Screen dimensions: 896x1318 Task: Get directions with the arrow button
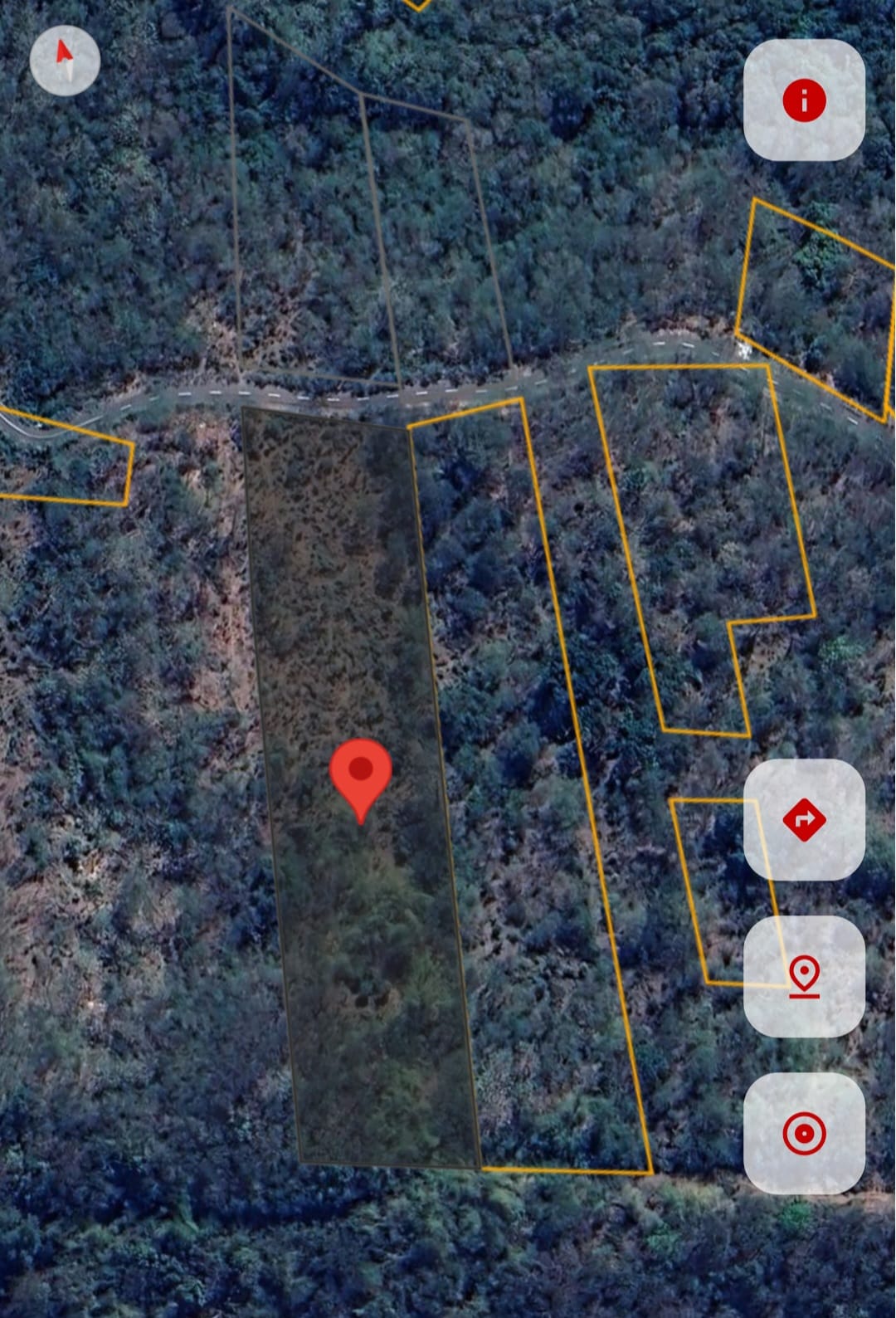tap(804, 819)
